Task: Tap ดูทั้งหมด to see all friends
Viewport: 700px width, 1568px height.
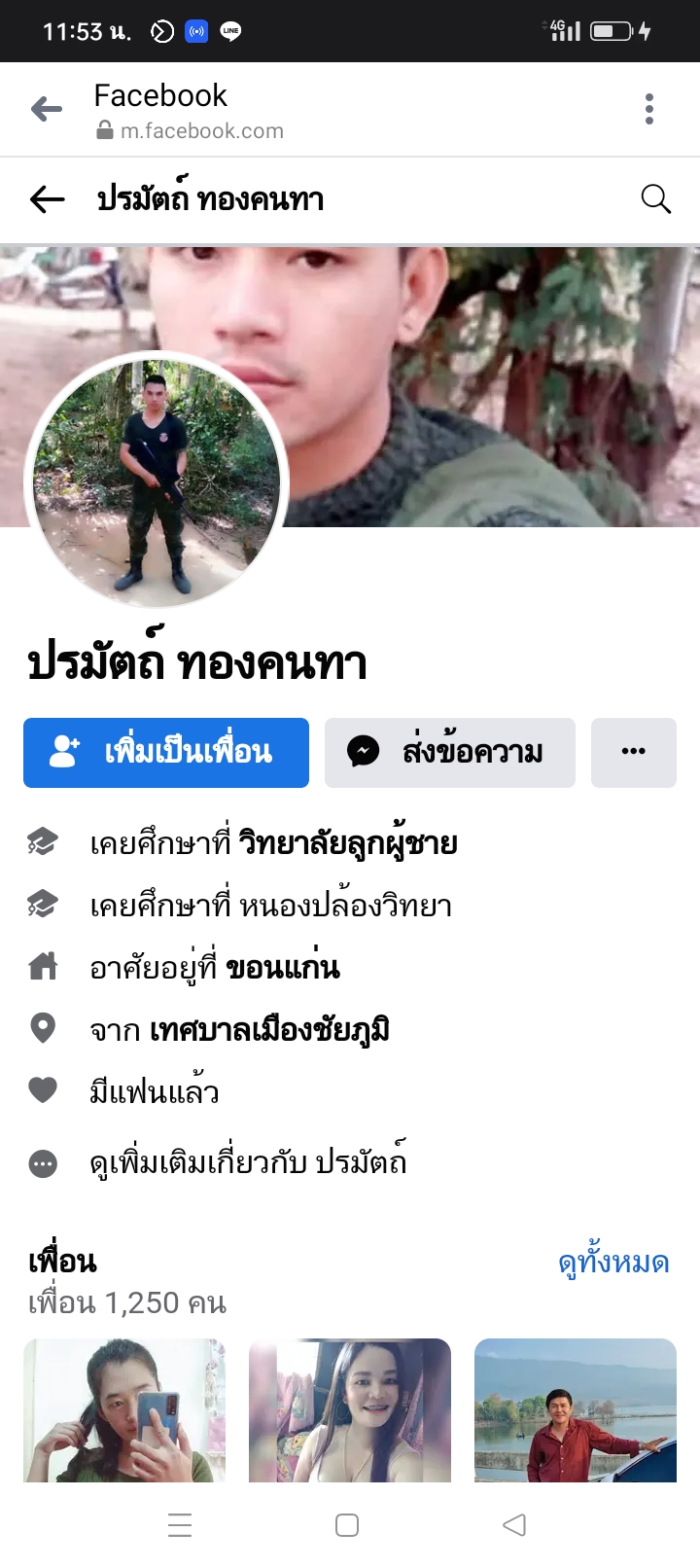Action: pos(613,1263)
